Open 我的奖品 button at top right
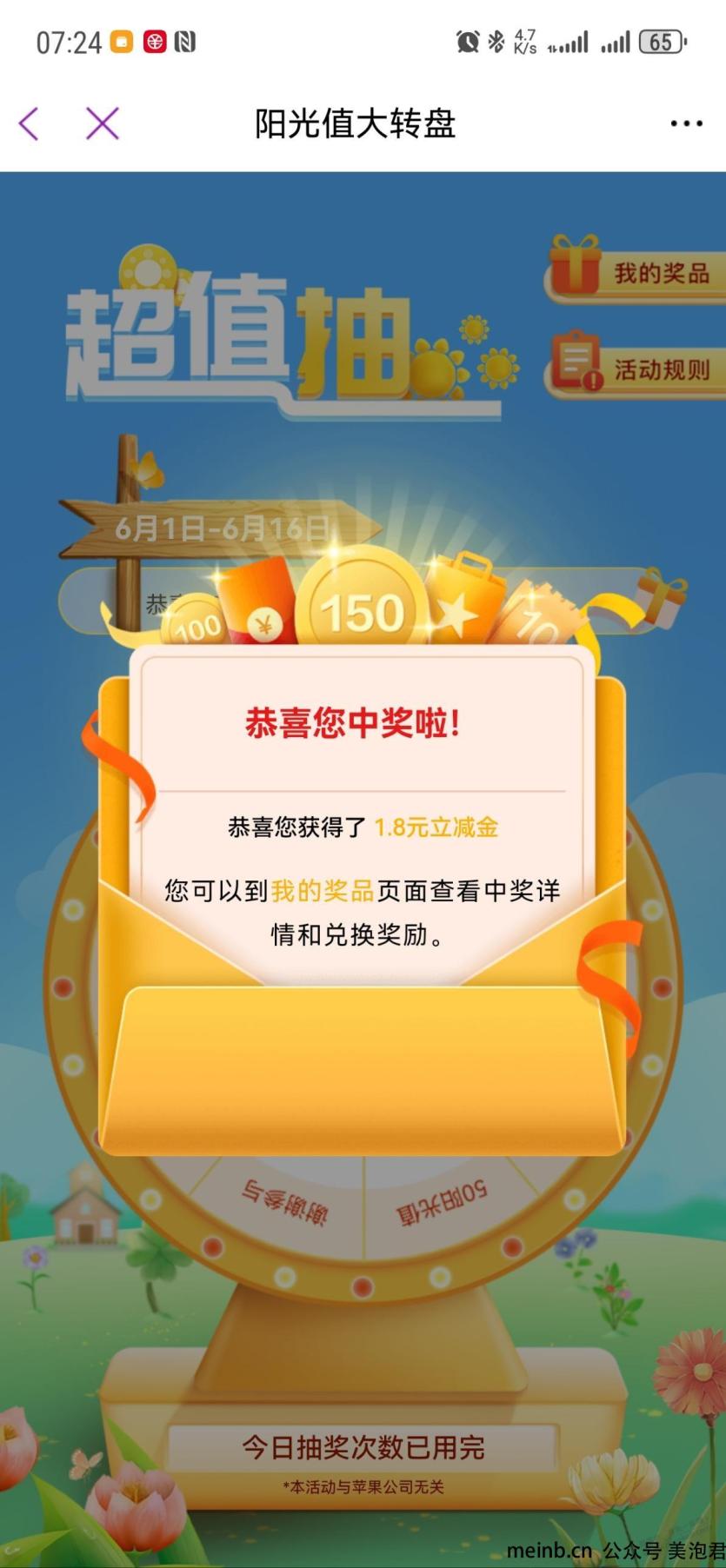This screenshot has width=726, height=1568. [640, 272]
